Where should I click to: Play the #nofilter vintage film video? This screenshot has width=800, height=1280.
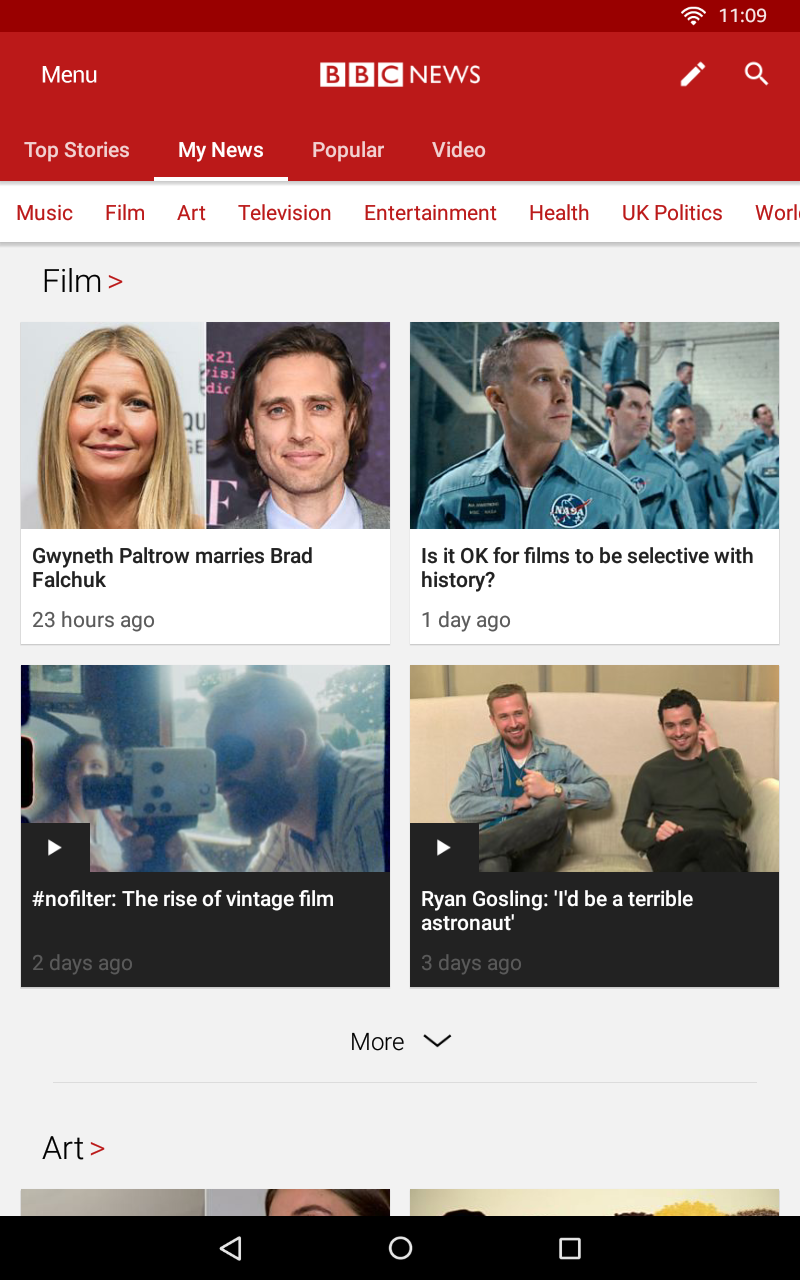point(205,825)
